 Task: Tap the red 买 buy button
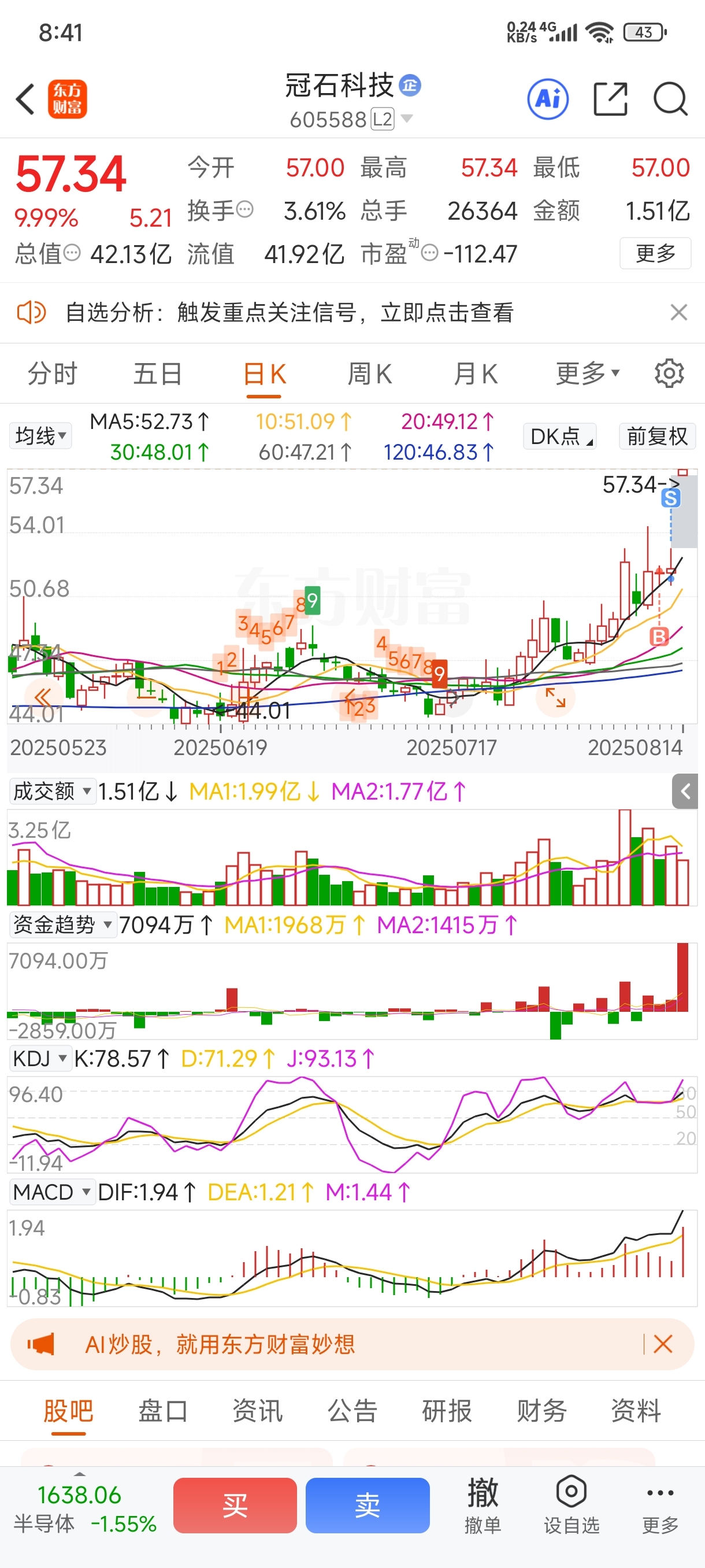[x=235, y=1506]
